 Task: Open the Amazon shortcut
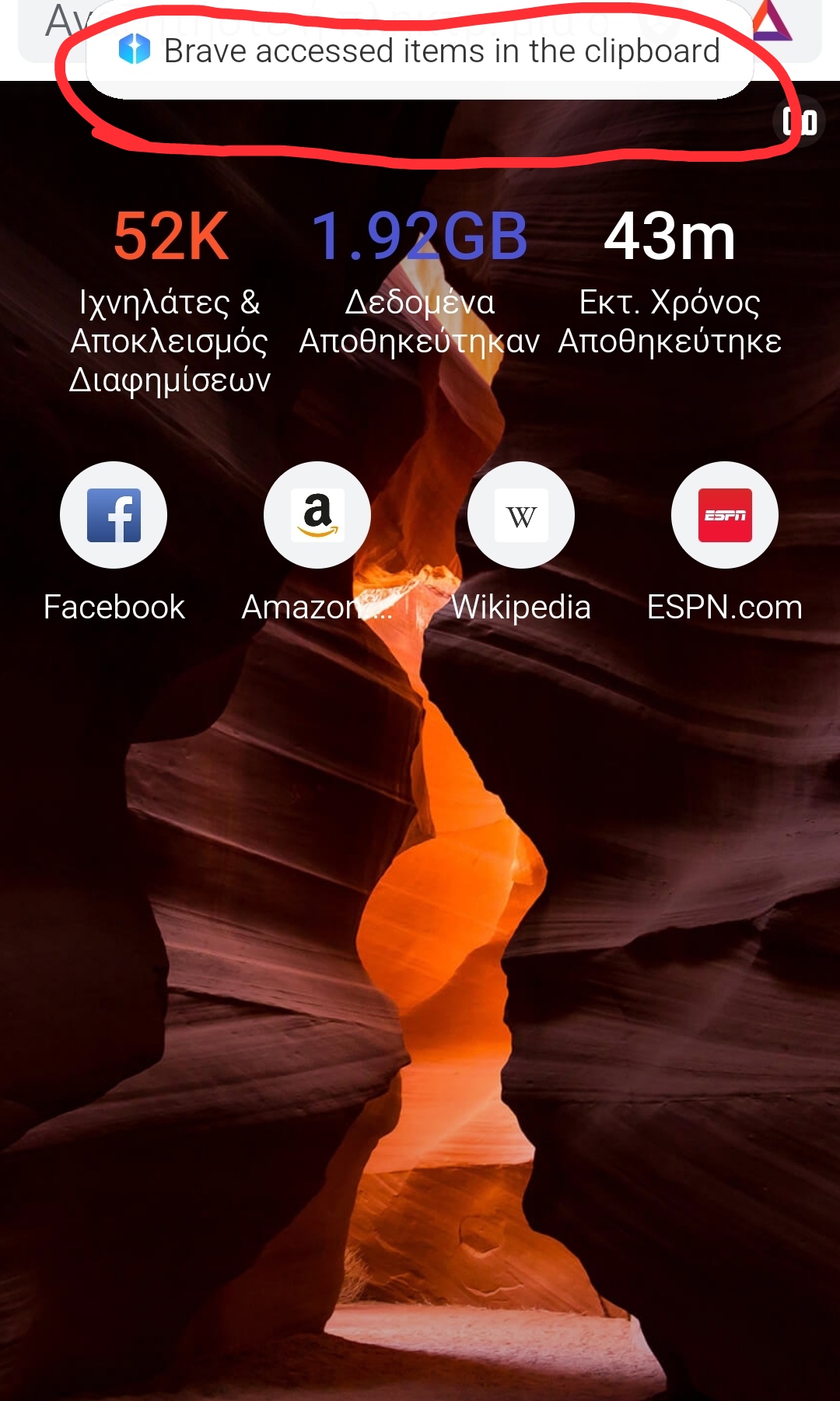(317, 515)
